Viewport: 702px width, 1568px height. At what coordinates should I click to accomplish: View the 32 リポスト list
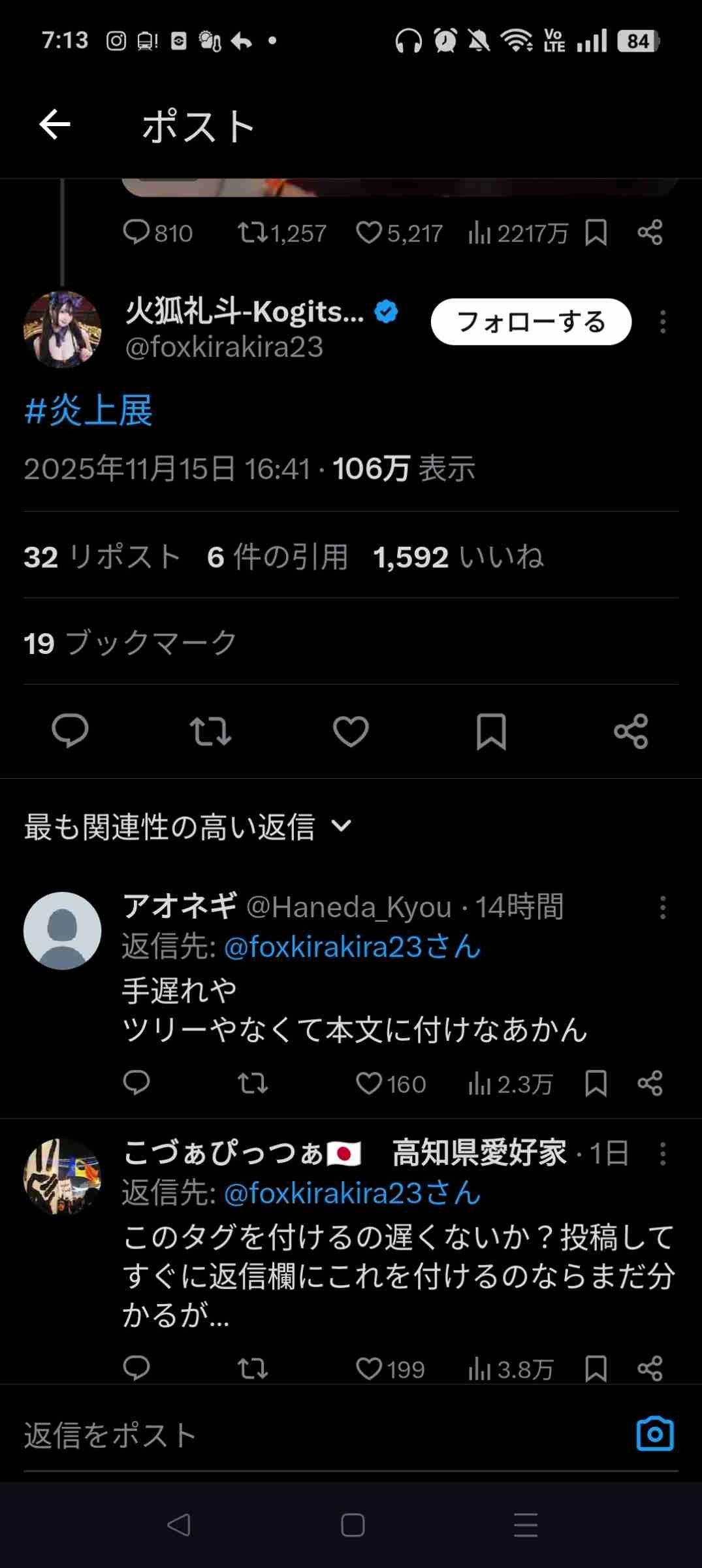point(102,557)
